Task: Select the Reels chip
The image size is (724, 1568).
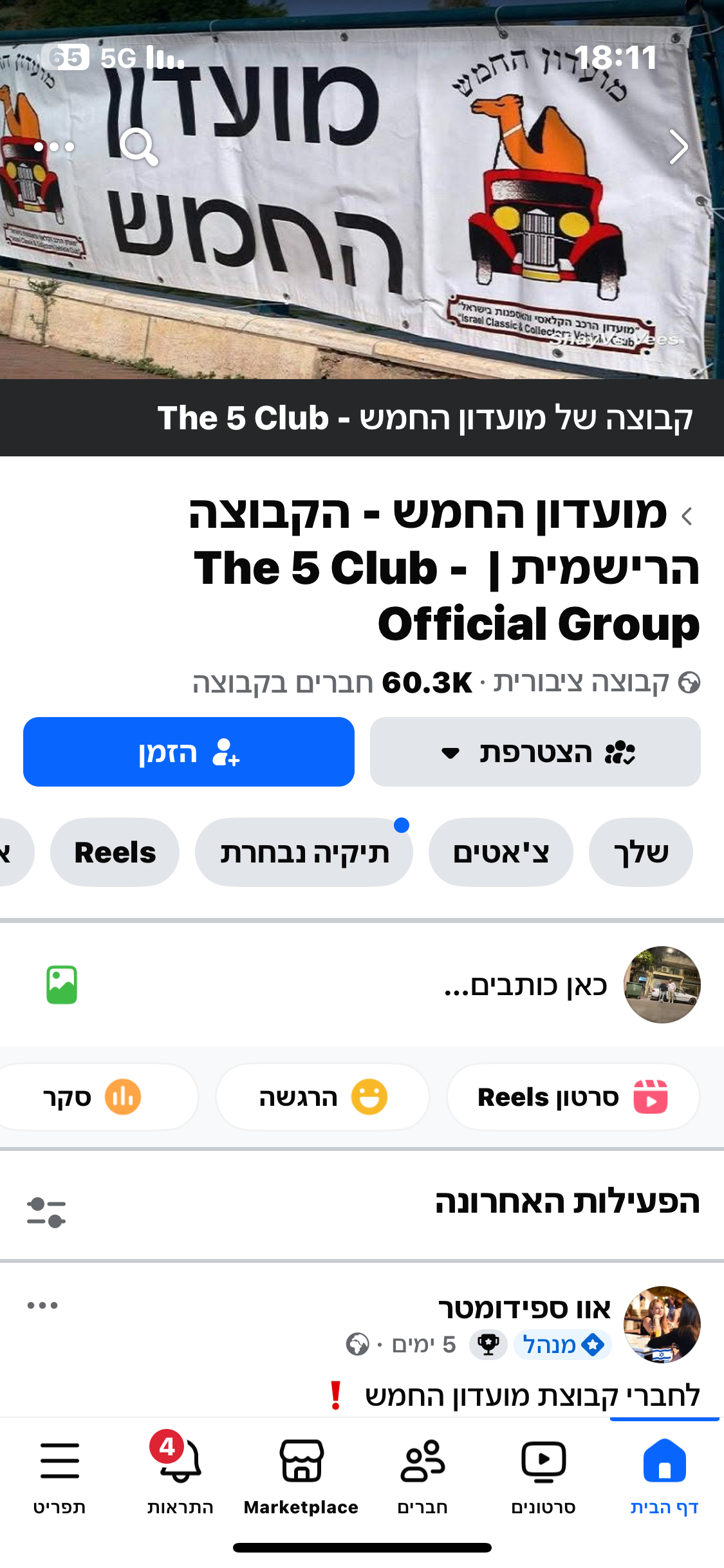Action: click(x=115, y=852)
